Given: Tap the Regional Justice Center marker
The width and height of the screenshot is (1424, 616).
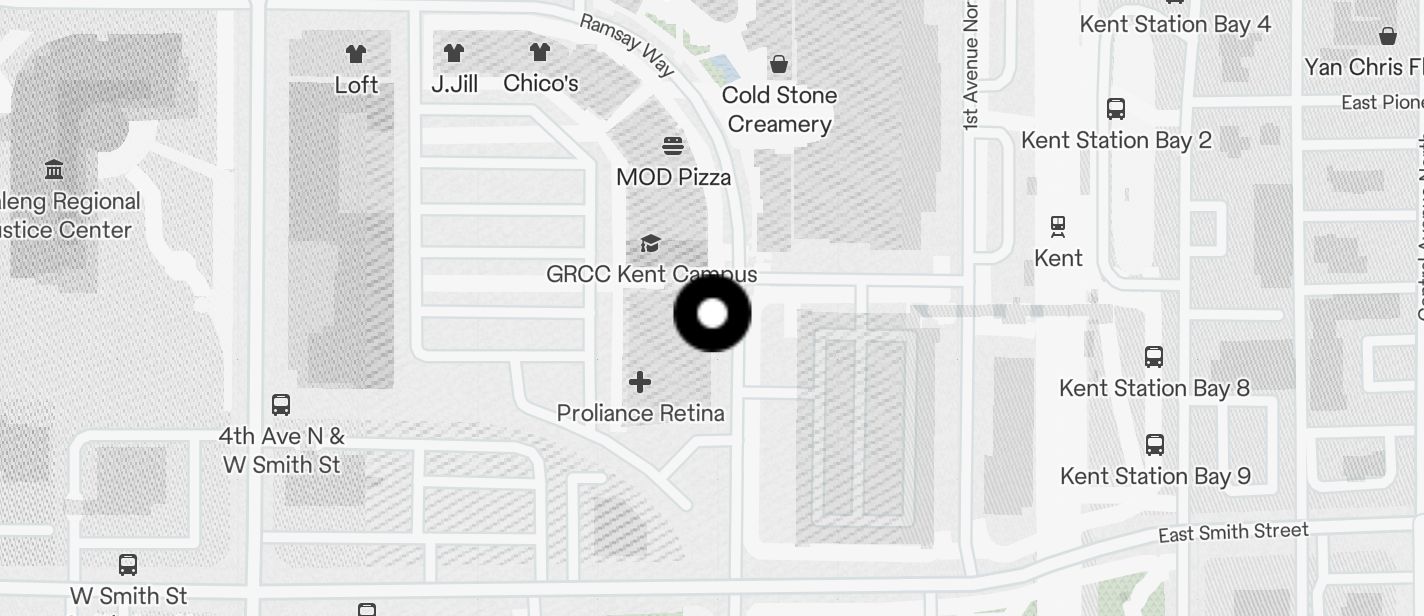Looking at the screenshot, I should click(55, 169).
